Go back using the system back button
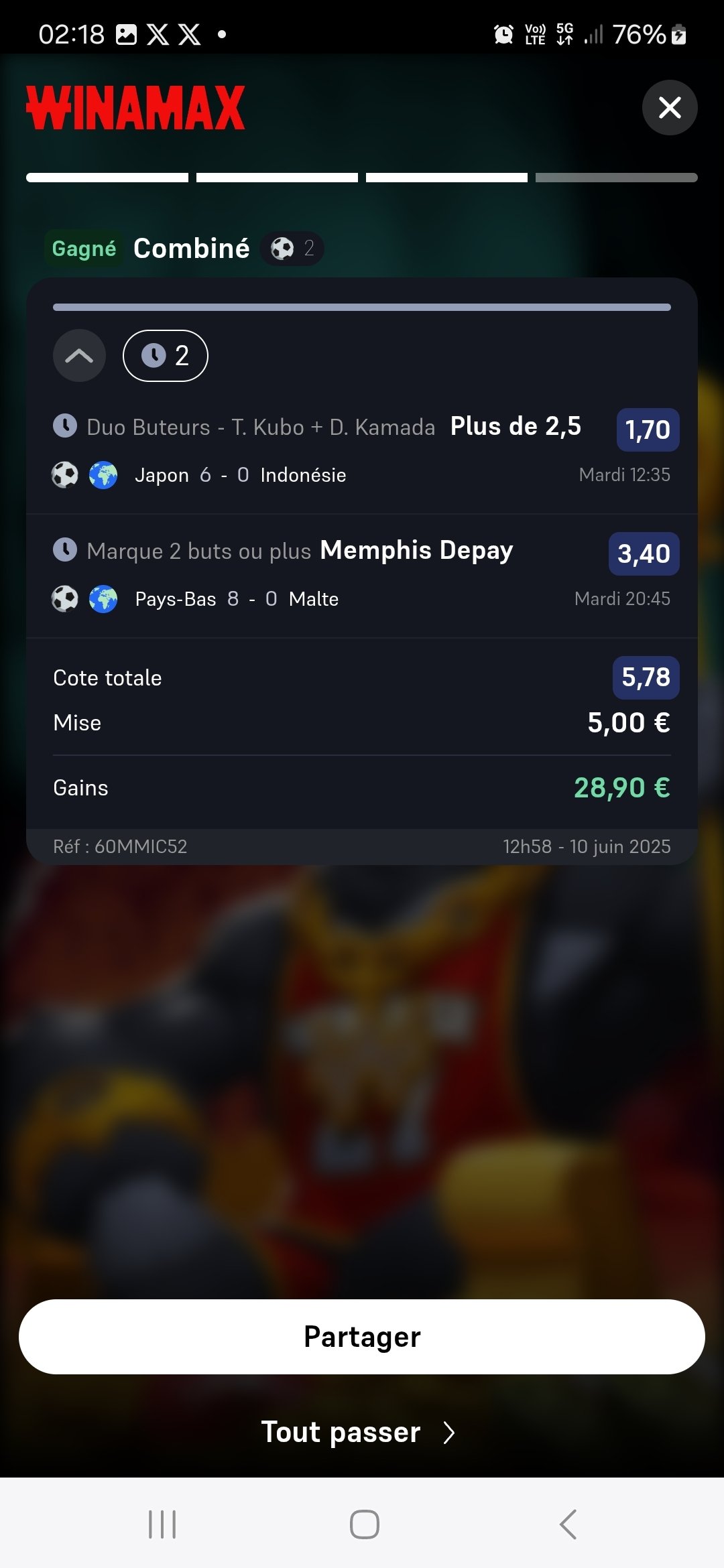 point(568,1524)
